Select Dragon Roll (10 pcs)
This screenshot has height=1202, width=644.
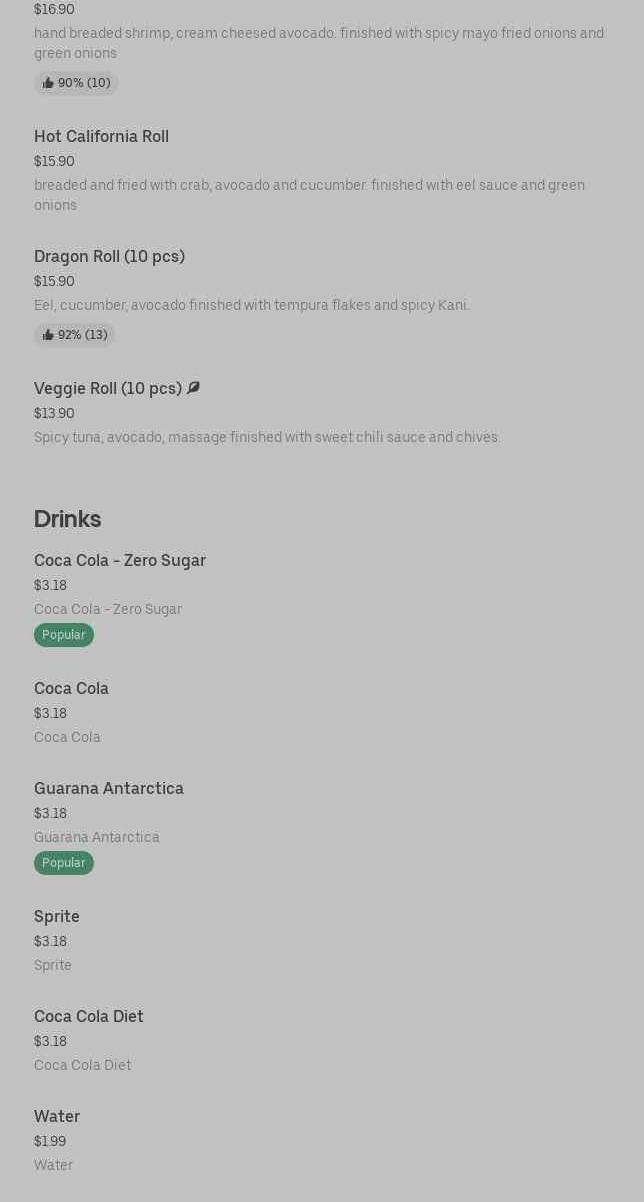109,256
